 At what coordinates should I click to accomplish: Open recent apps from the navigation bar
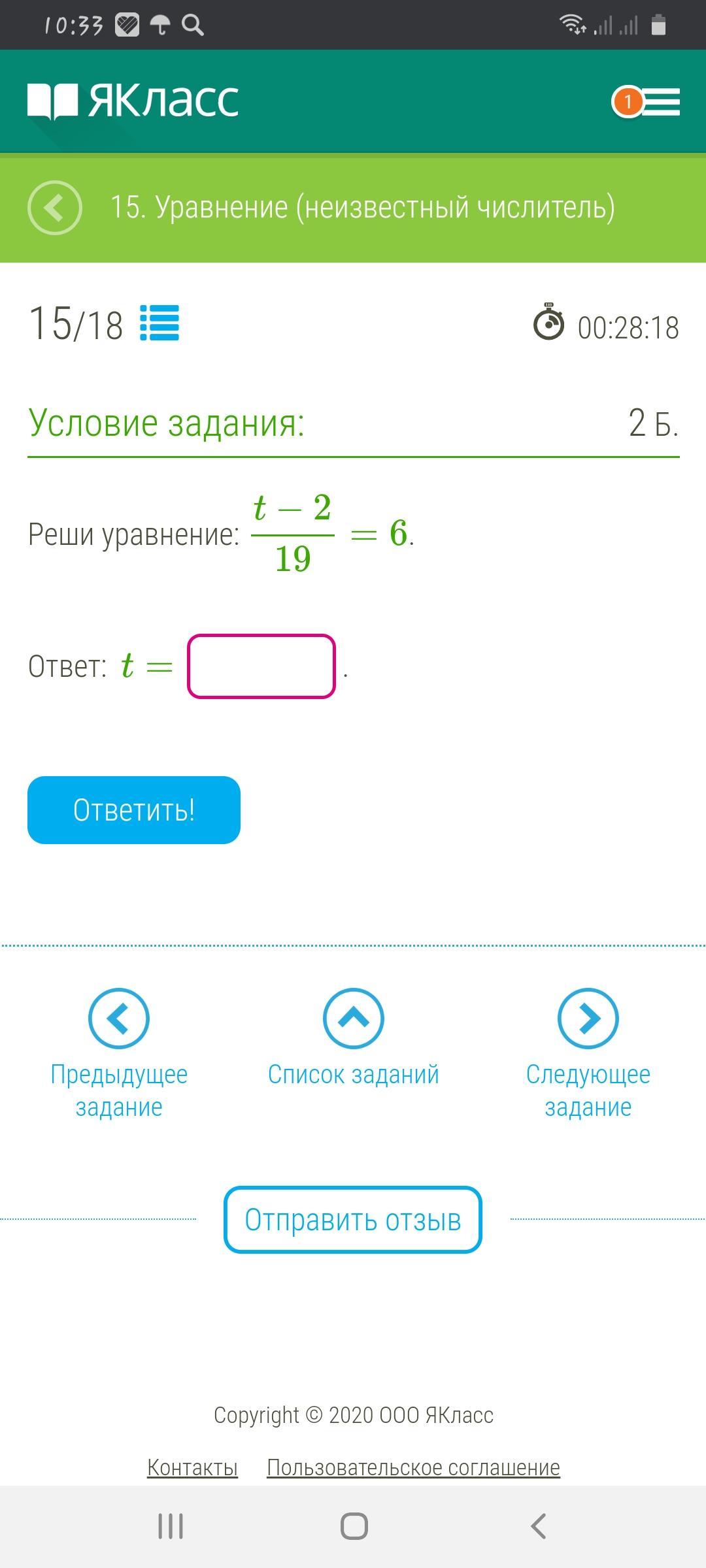tap(171, 1526)
